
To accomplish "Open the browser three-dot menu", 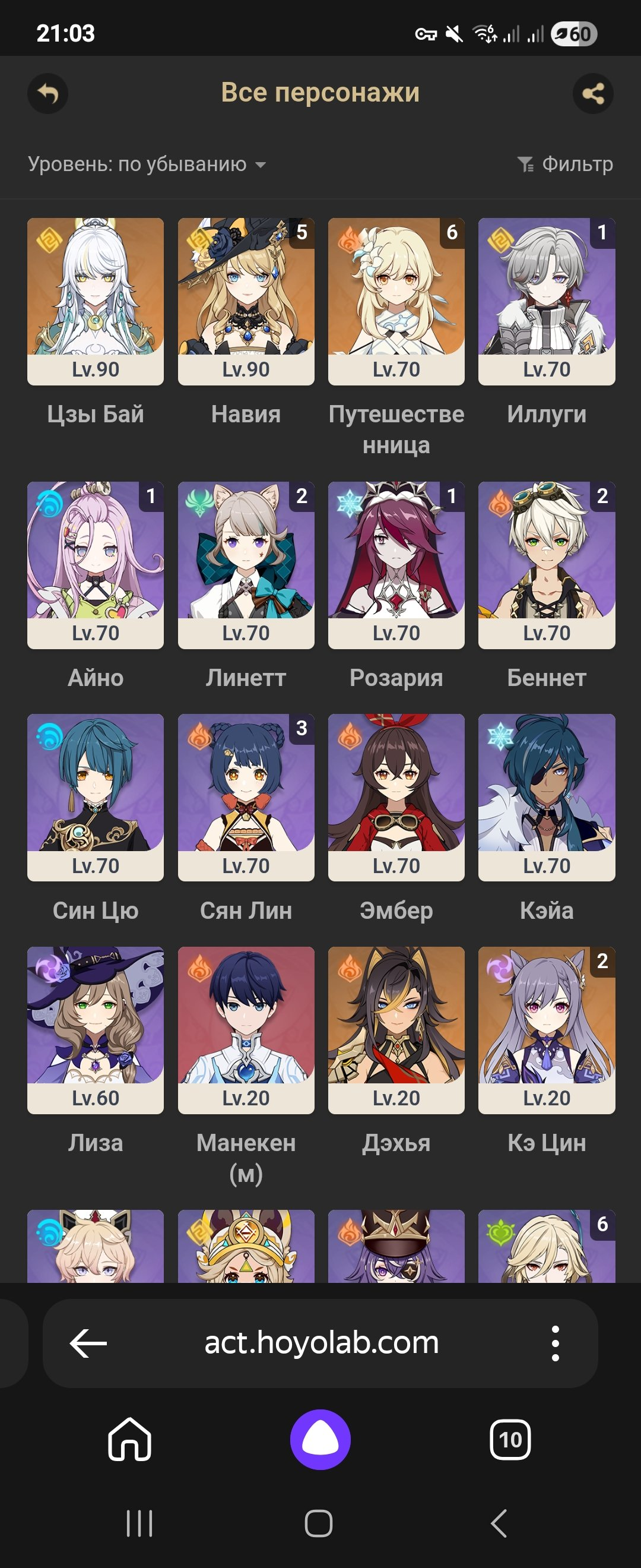I will point(554,1343).
